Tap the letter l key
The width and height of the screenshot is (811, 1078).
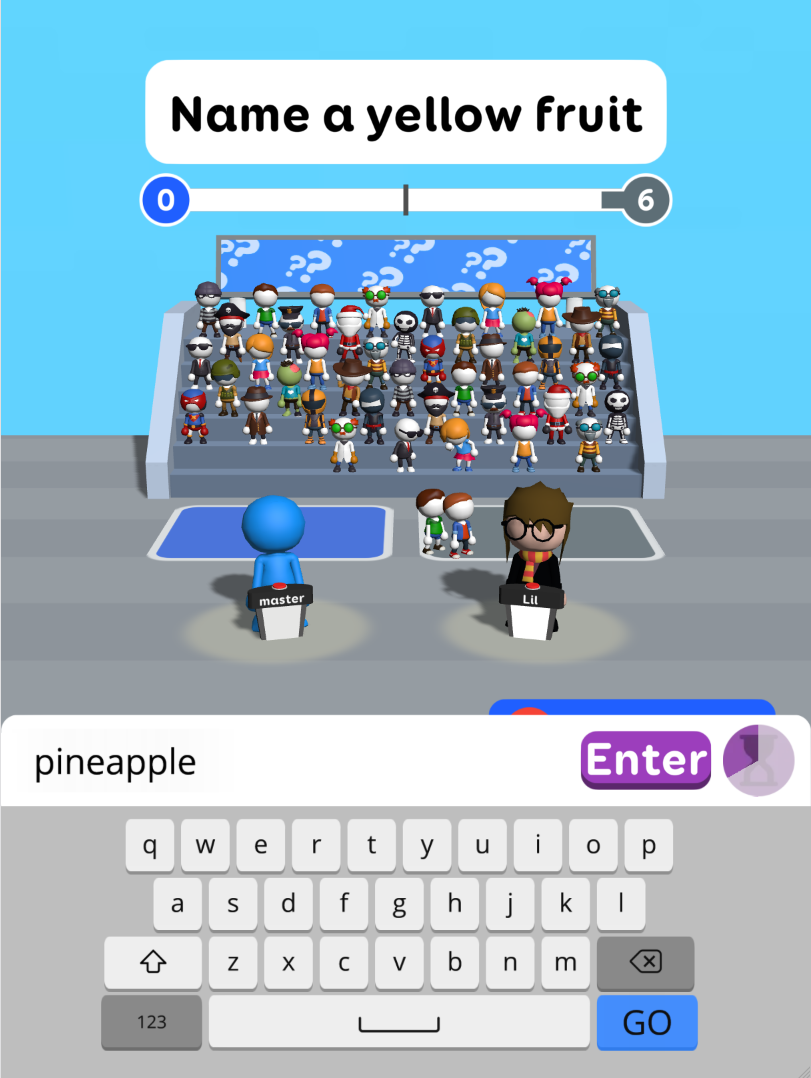point(620,904)
